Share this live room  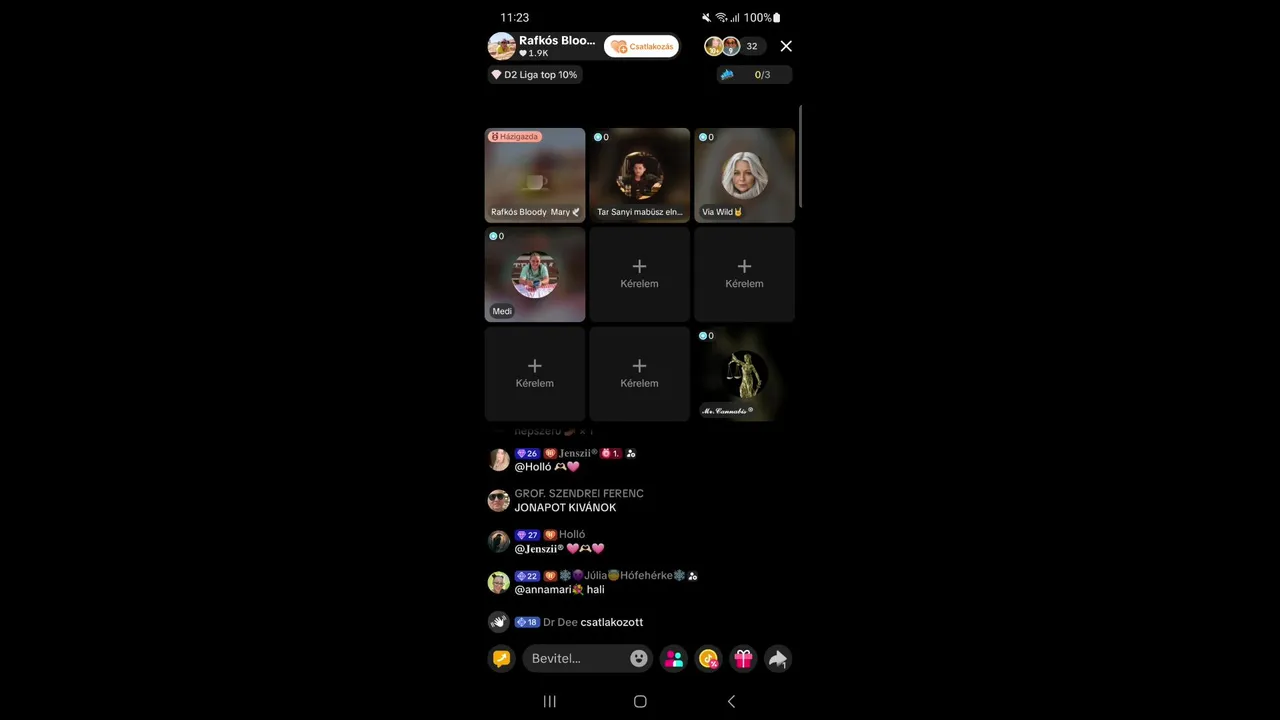tap(777, 659)
